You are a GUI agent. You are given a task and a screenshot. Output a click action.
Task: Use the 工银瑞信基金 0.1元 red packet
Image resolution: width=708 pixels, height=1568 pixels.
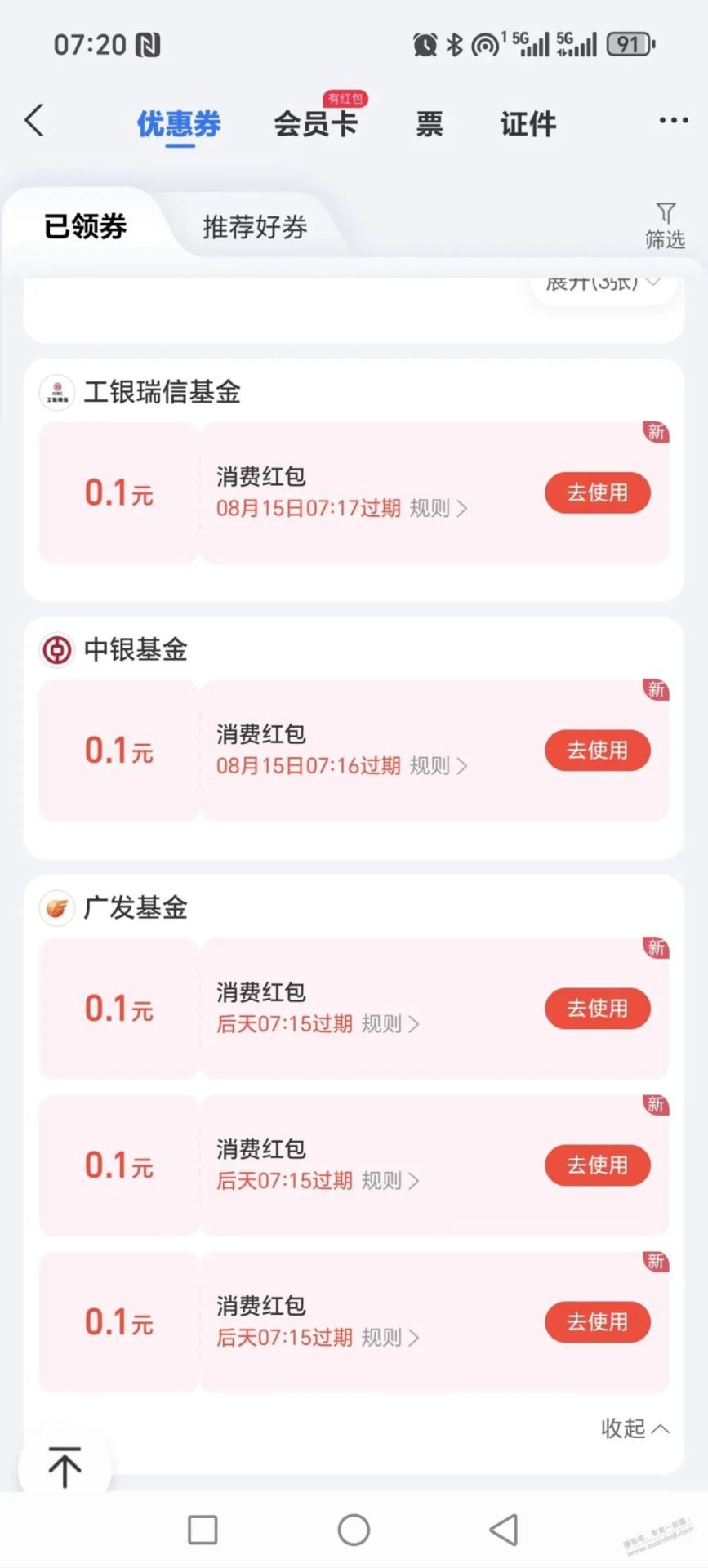tap(597, 492)
